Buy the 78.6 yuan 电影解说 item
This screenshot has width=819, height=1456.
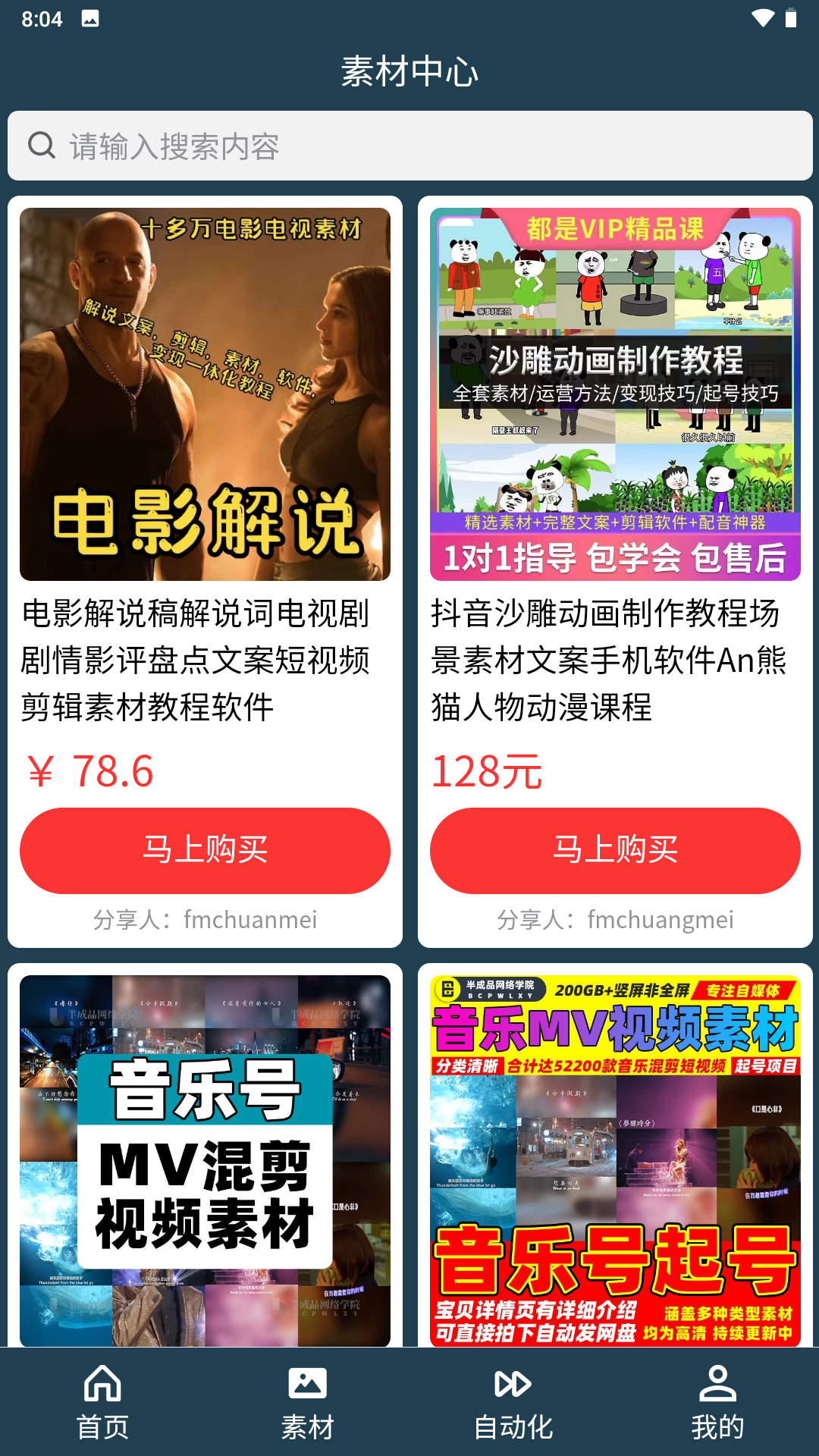coord(205,850)
